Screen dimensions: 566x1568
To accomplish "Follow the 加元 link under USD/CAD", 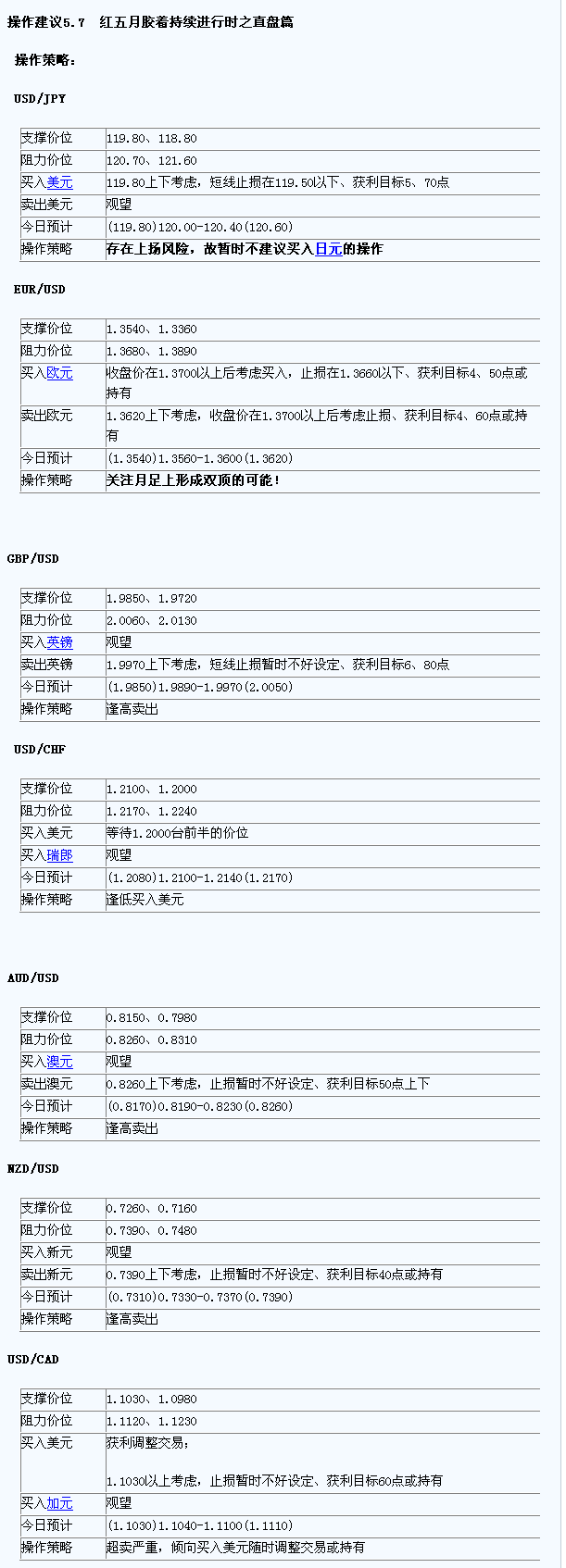I will pos(59,1503).
